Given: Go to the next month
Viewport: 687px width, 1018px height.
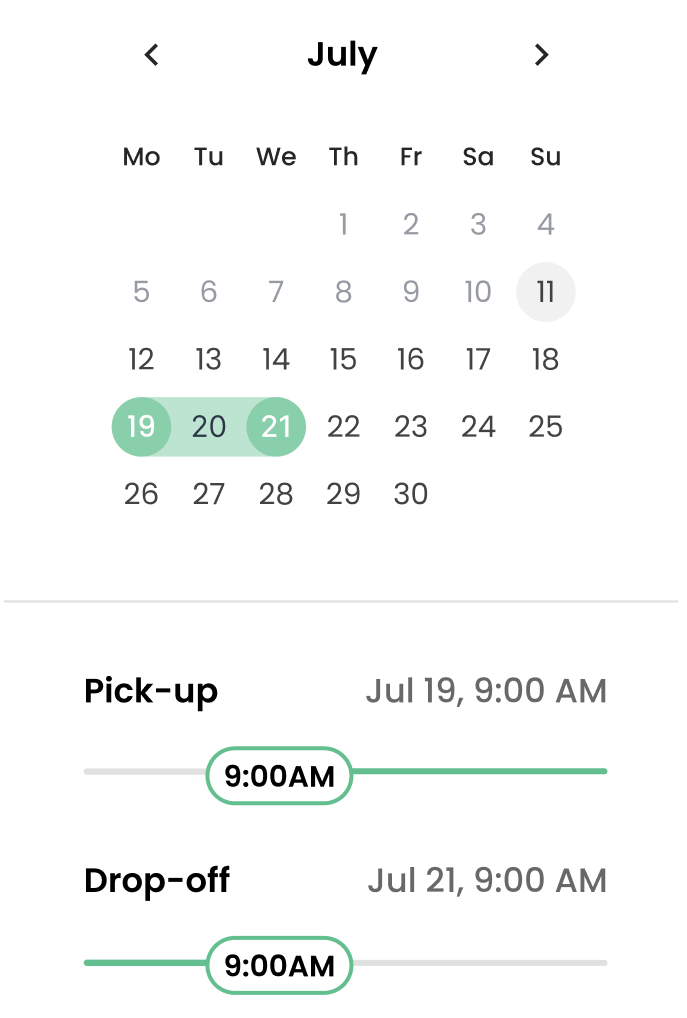Looking at the screenshot, I should [x=541, y=55].
